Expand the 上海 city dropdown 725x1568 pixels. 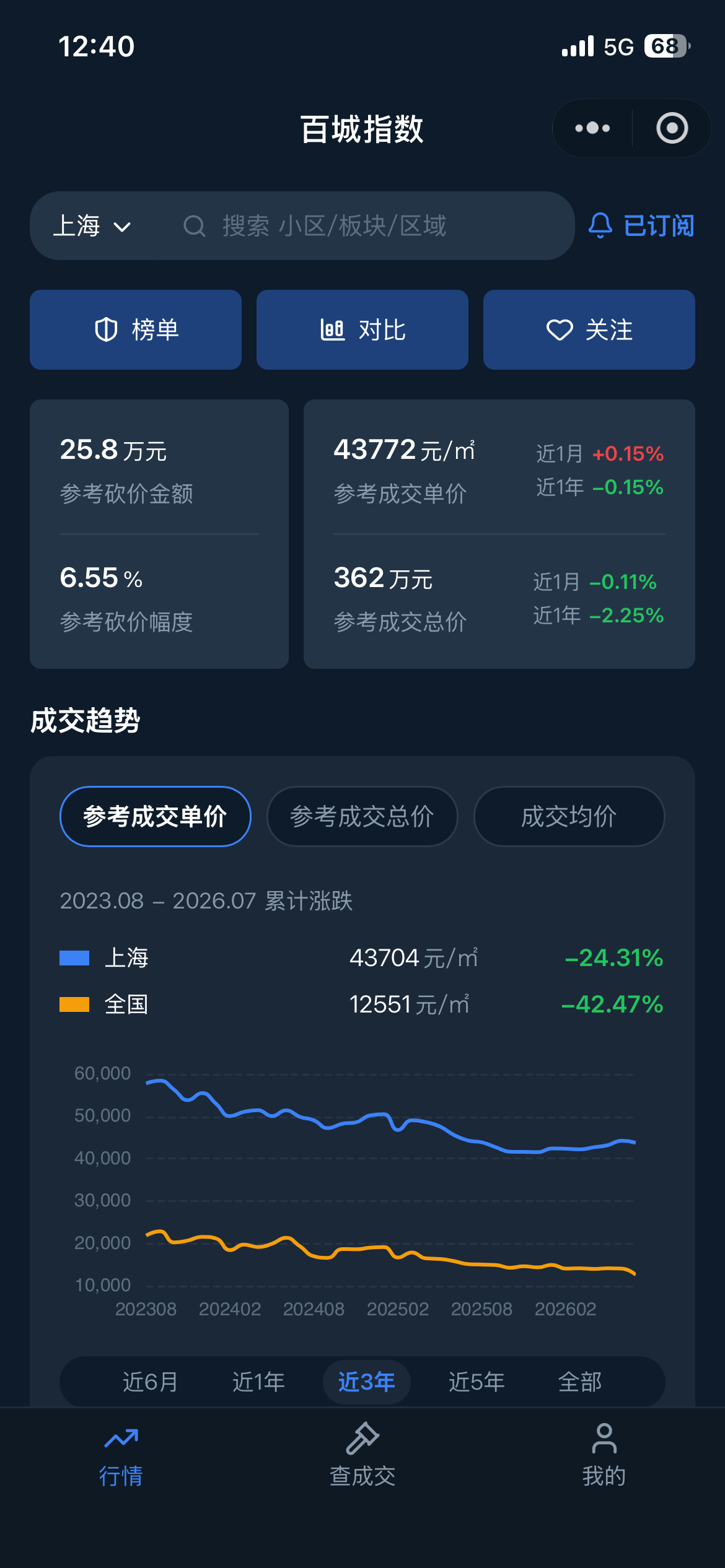[x=92, y=226]
